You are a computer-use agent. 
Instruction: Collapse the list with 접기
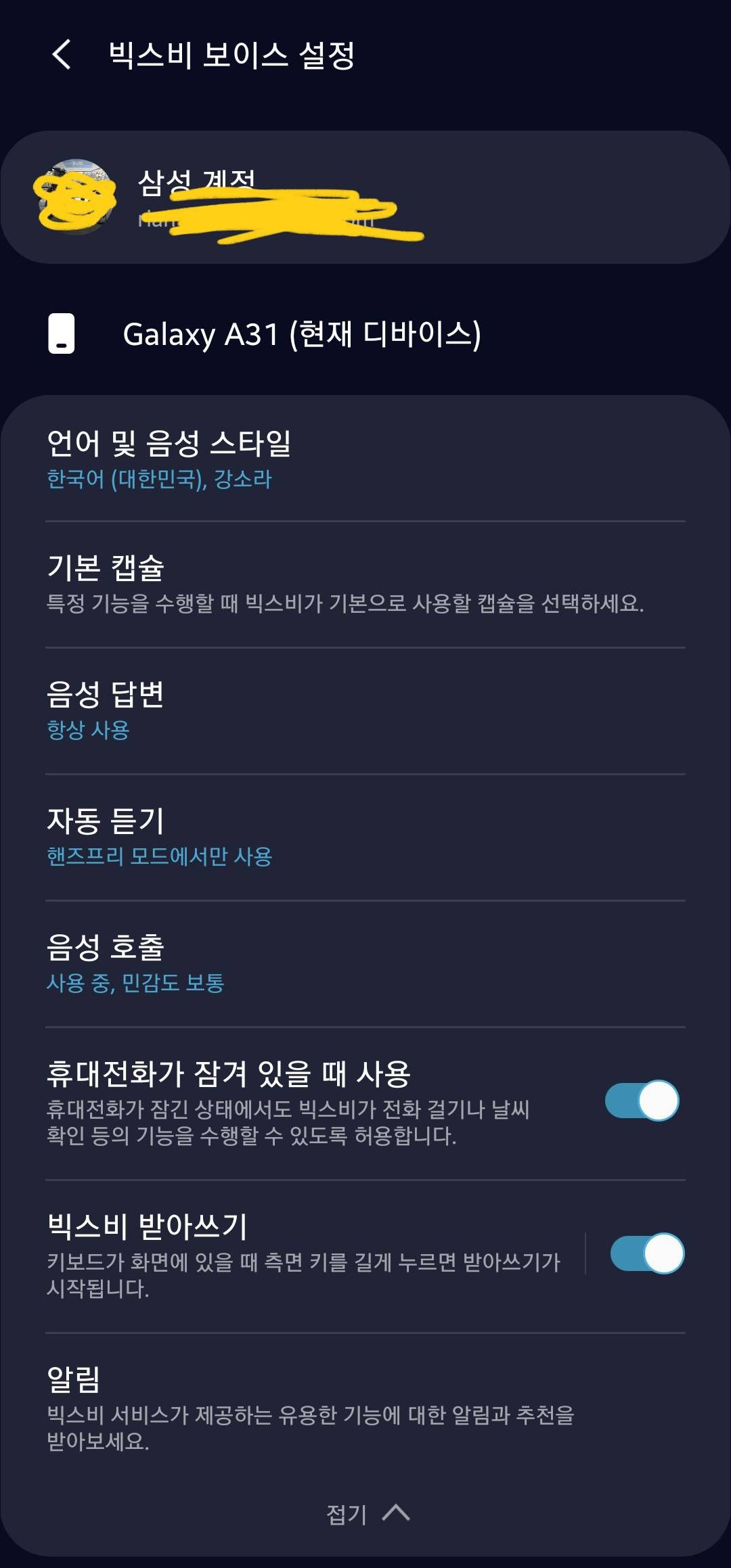coord(368,1514)
